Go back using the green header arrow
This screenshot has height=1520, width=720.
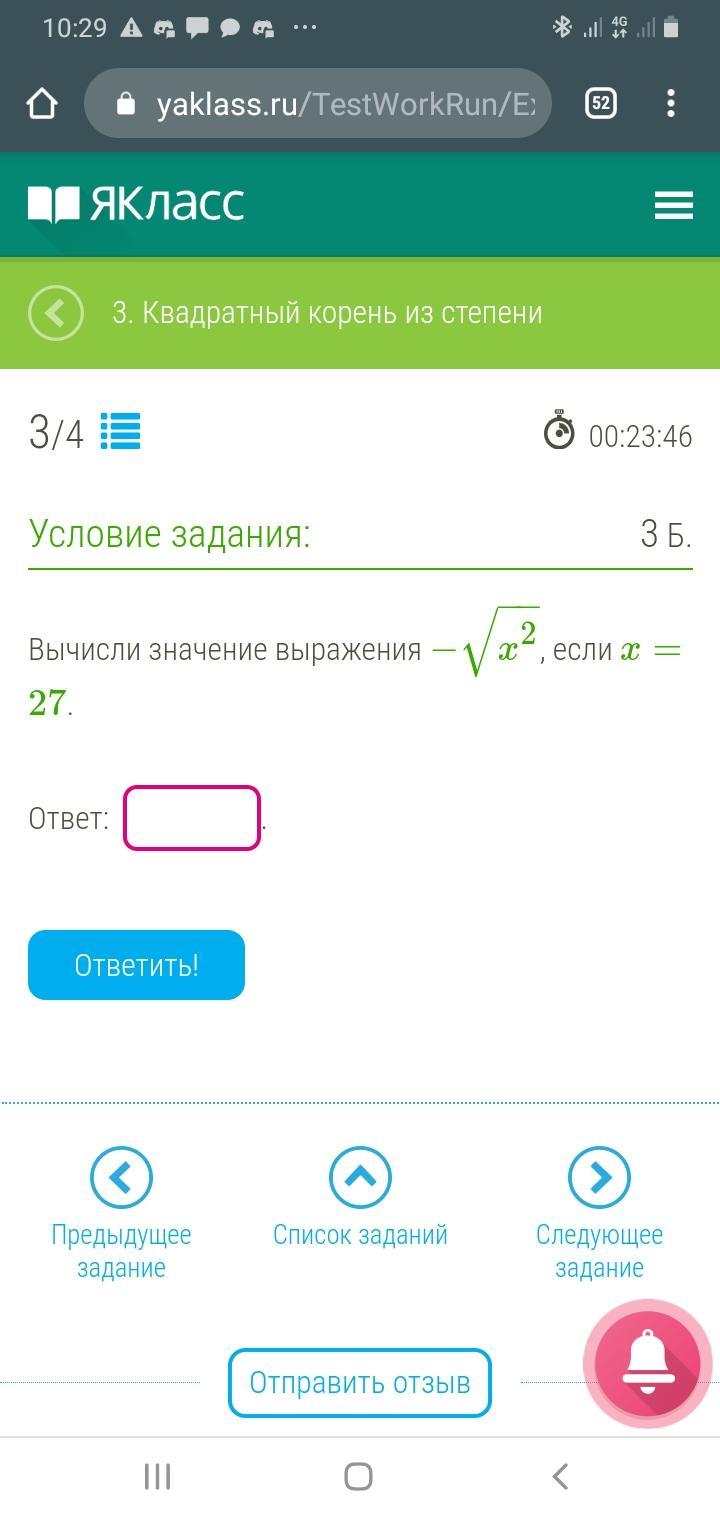56,313
